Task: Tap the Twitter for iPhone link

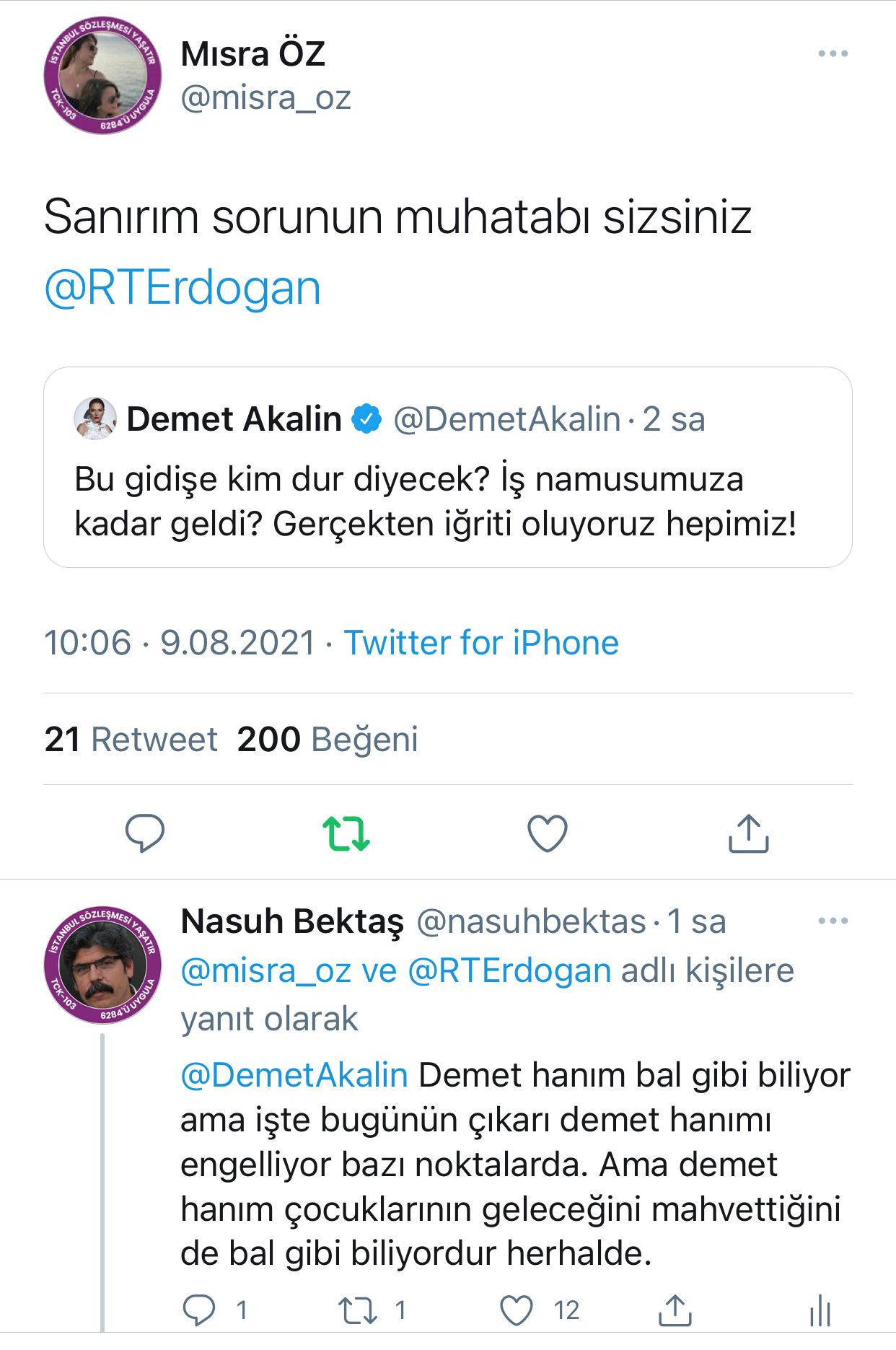Action: pyautogui.click(x=481, y=642)
